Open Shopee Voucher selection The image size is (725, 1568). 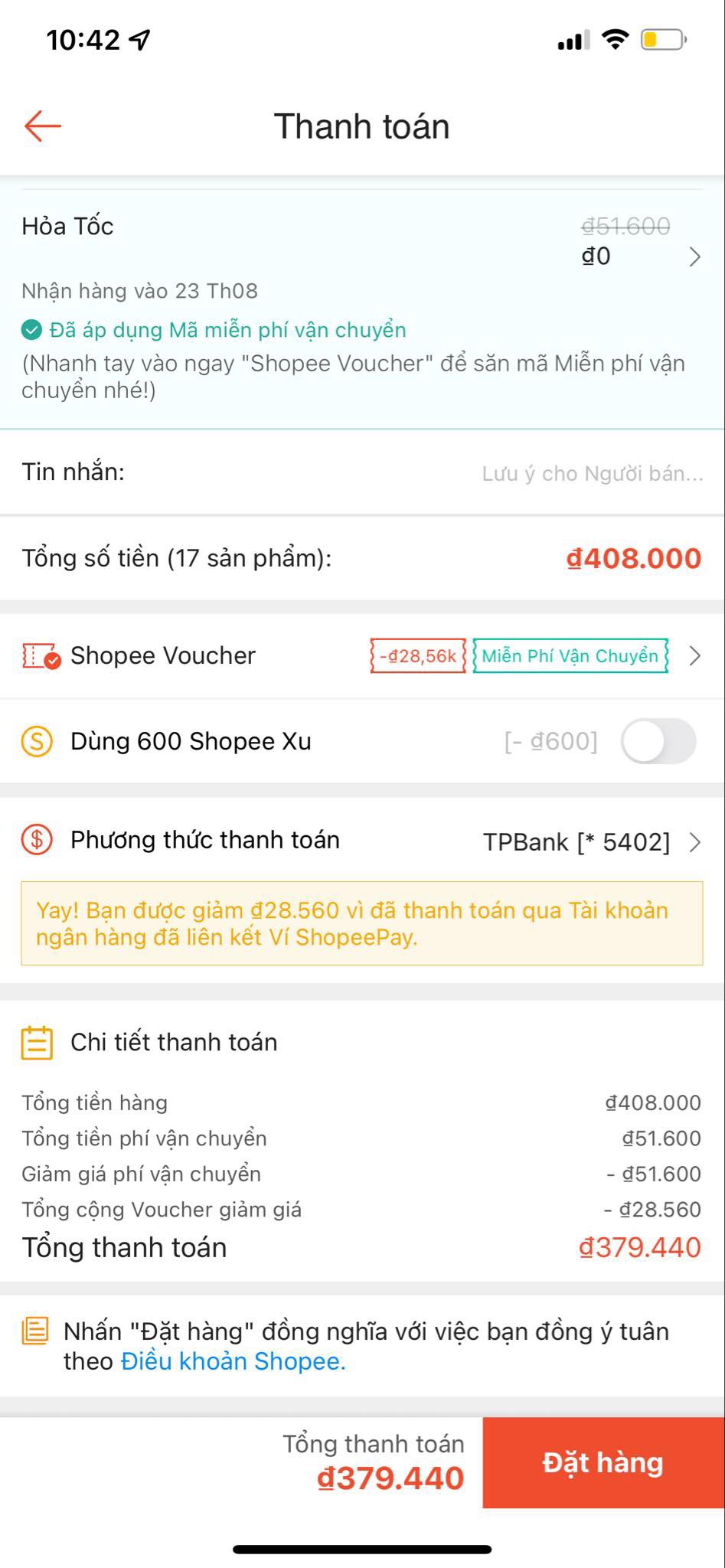point(694,656)
